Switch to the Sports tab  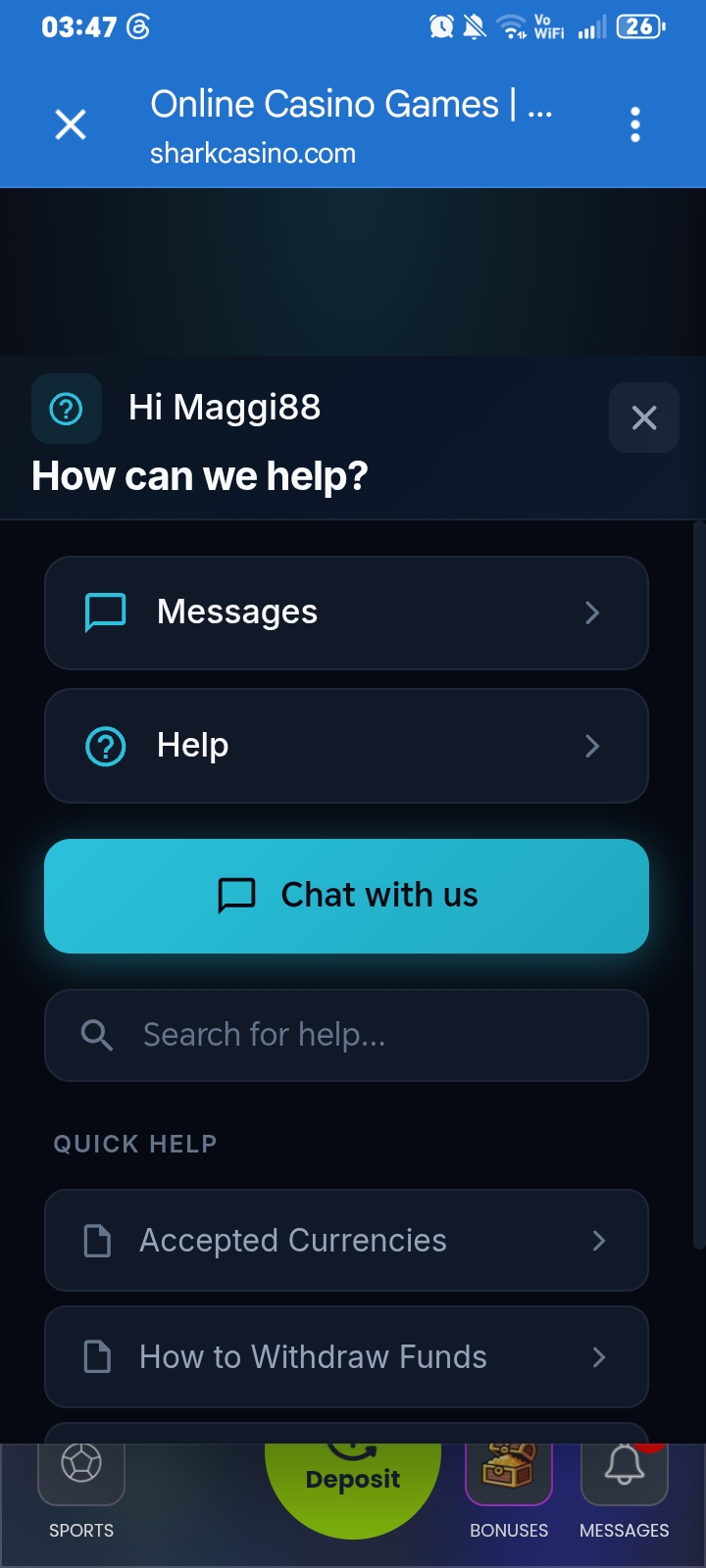81,1490
